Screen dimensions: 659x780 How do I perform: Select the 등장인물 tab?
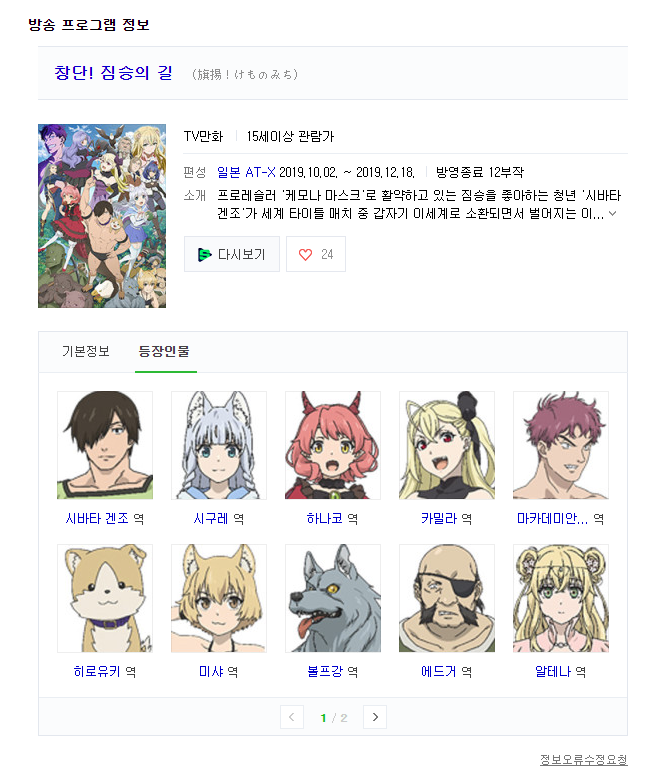164,351
